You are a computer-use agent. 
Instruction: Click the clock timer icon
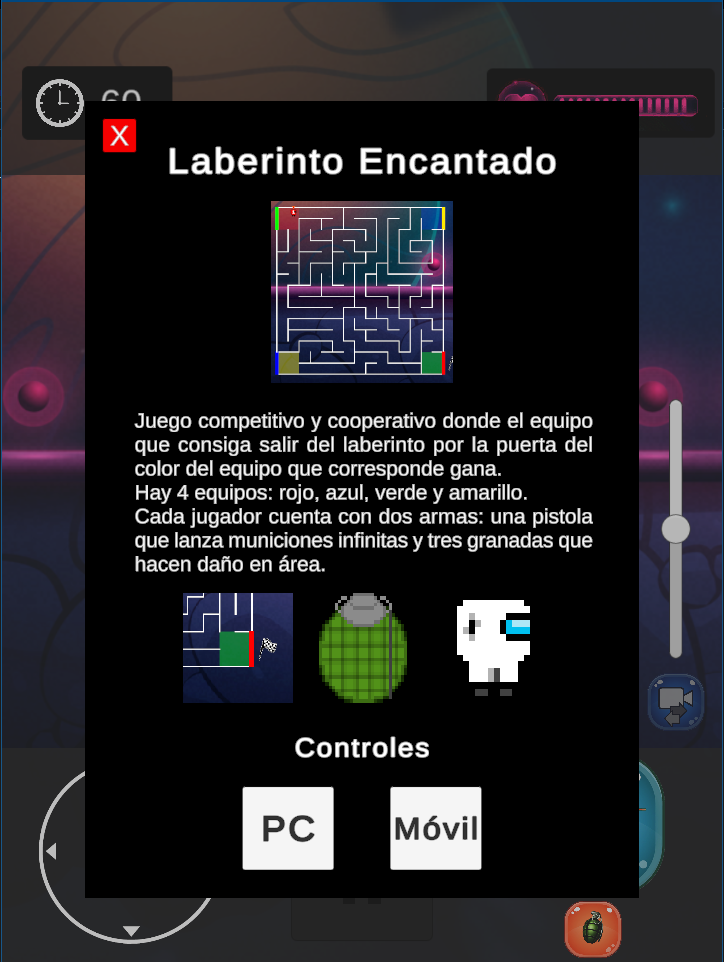[59, 102]
